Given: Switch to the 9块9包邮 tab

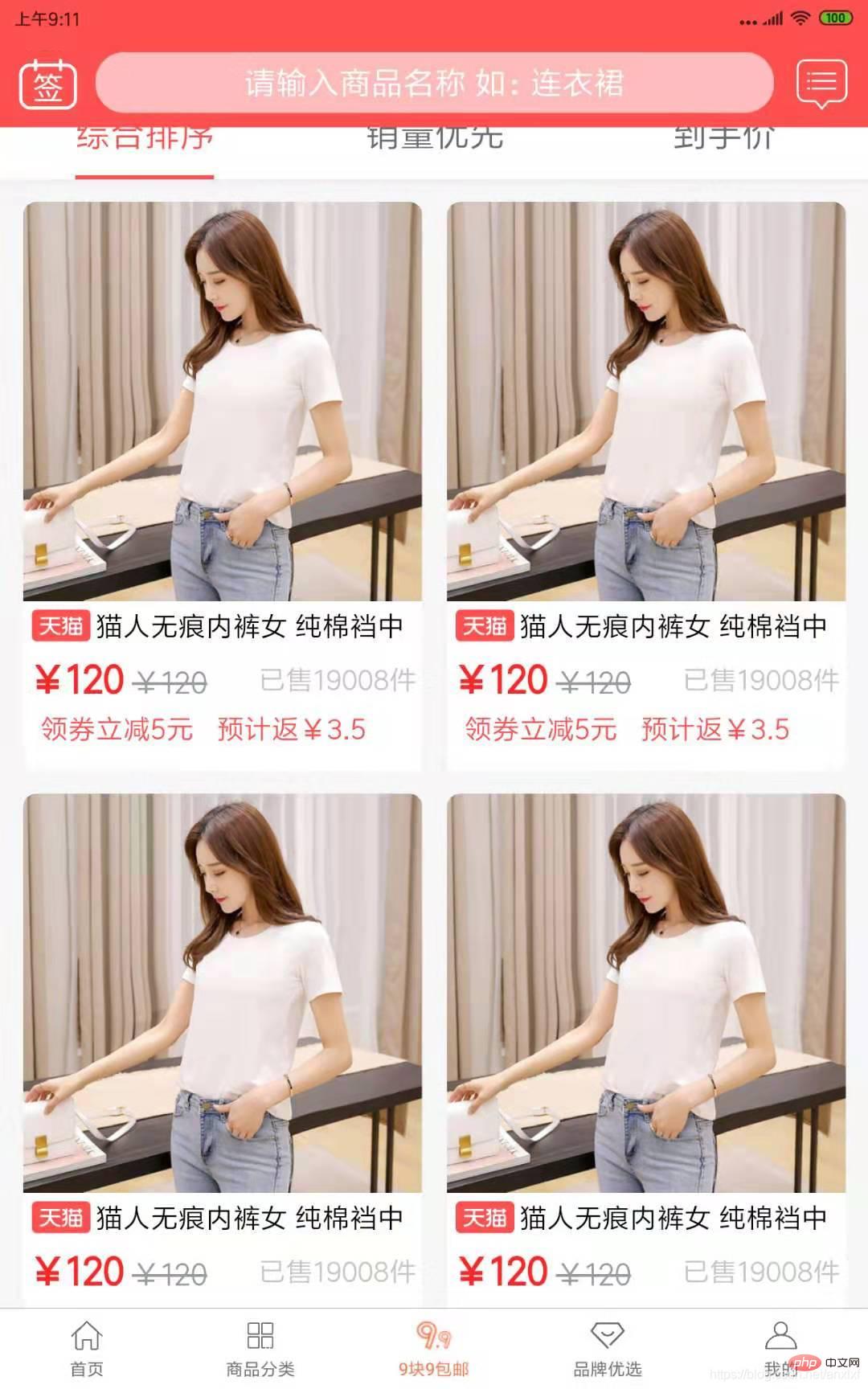Looking at the screenshot, I should tap(434, 1349).
